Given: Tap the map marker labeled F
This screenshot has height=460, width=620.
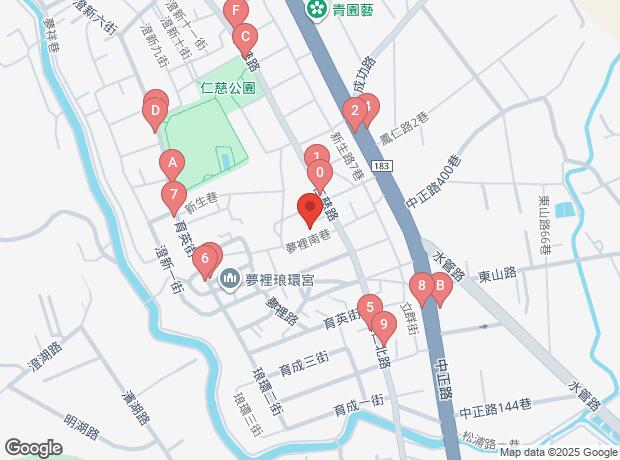Looking at the screenshot, I should tap(235, 13).
